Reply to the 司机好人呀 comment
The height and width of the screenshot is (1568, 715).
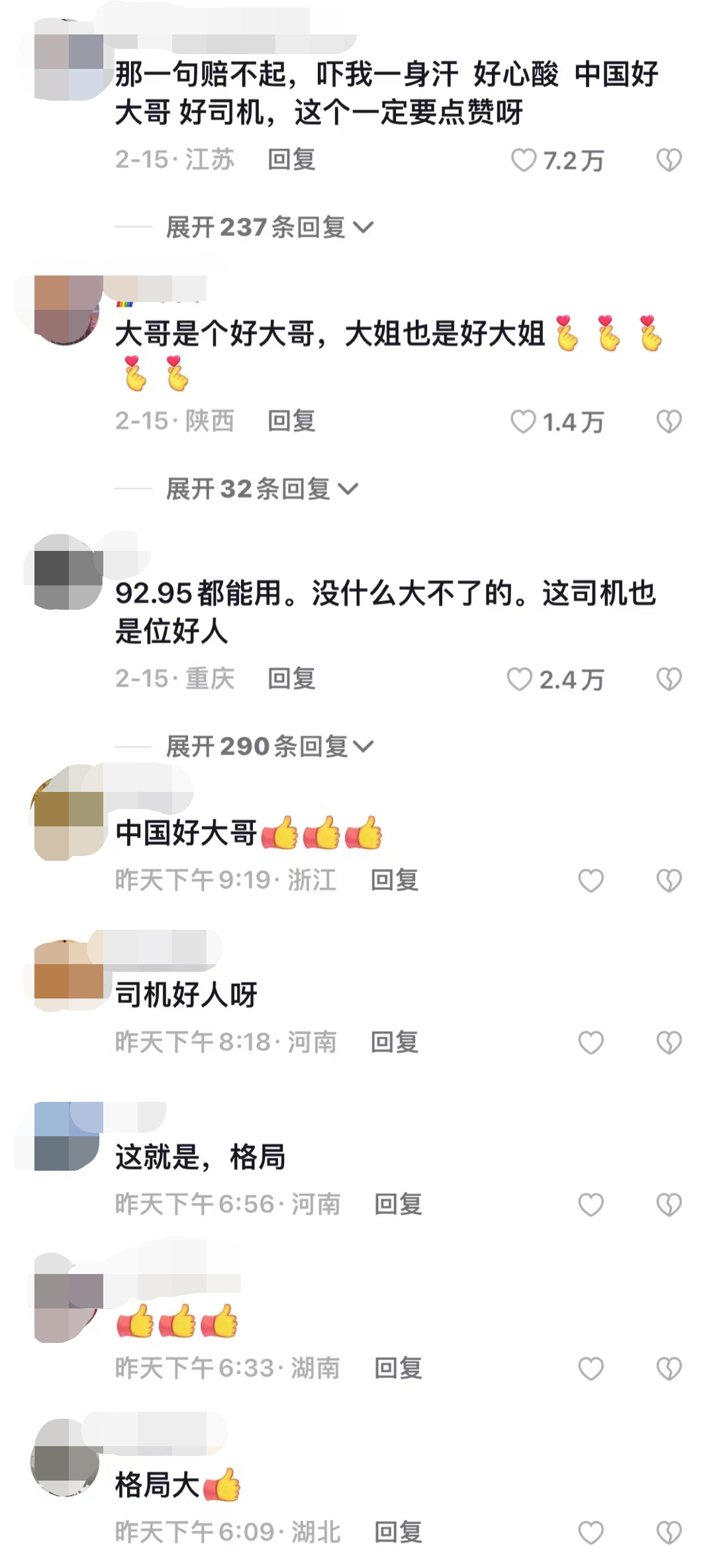(x=395, y=1042)
